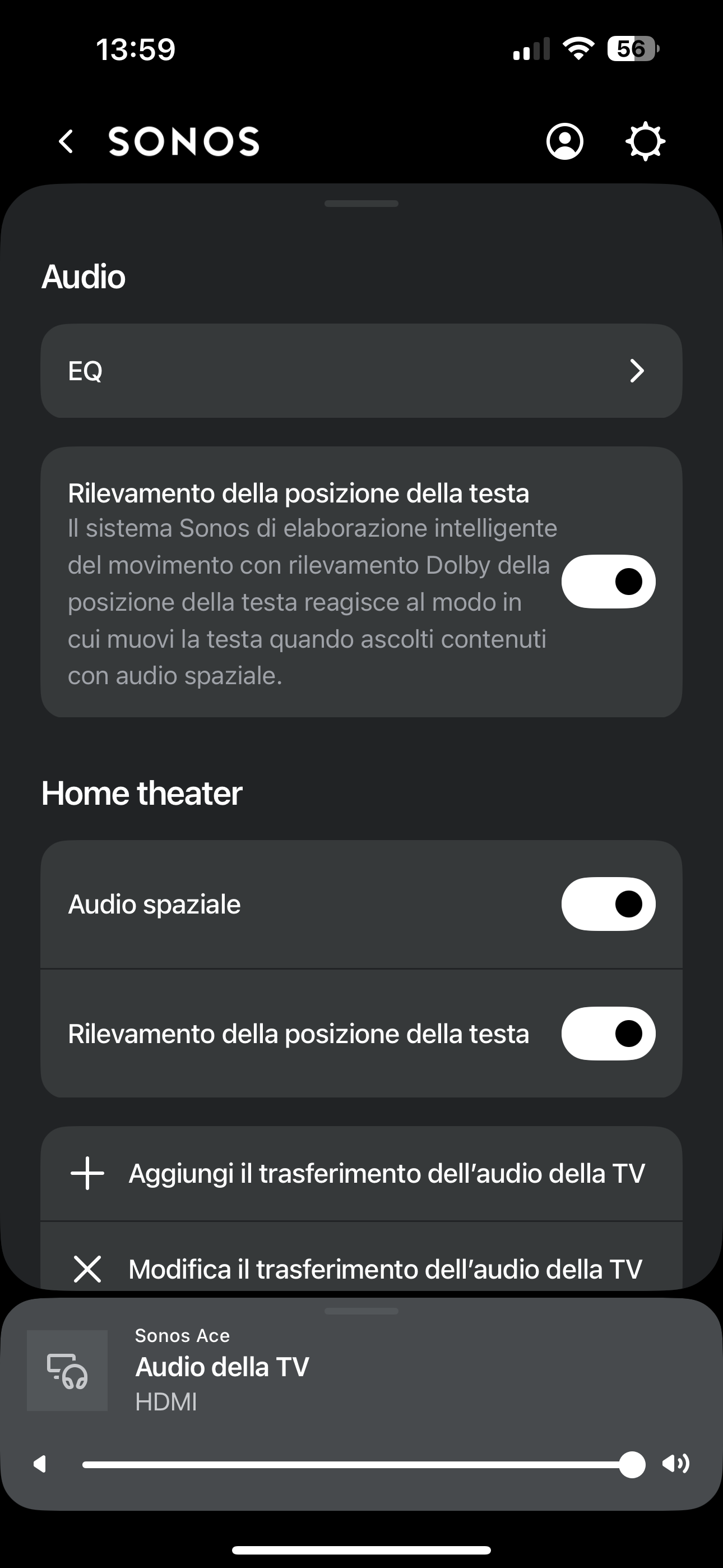Toggle Home theater Rilevamento della posizione della testa
This screenshot has height=1568, width=723.
(608, 1034)
